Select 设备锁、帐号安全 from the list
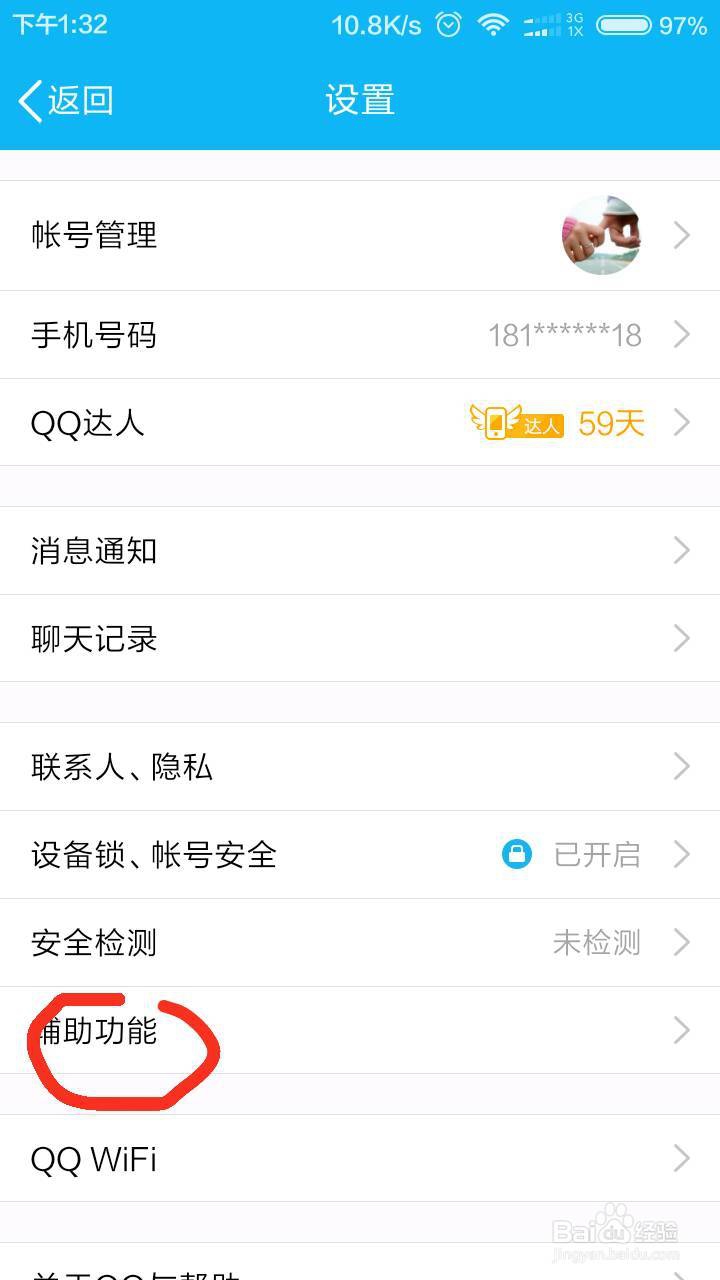This screenshot has height=1280, width=720. point(155,855)
